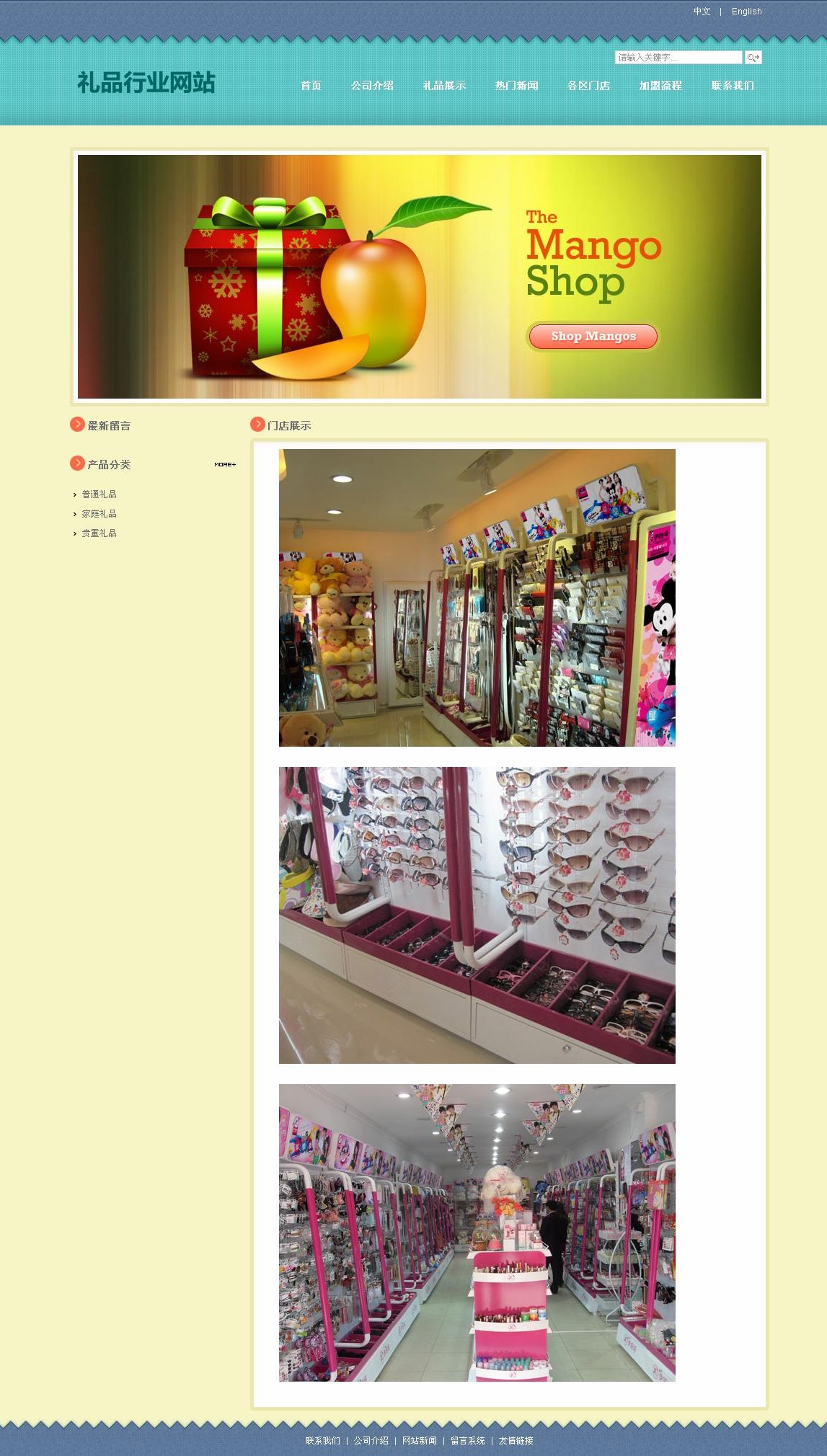
Task: Open the Mango Shop banner
Action: (419, 277)
